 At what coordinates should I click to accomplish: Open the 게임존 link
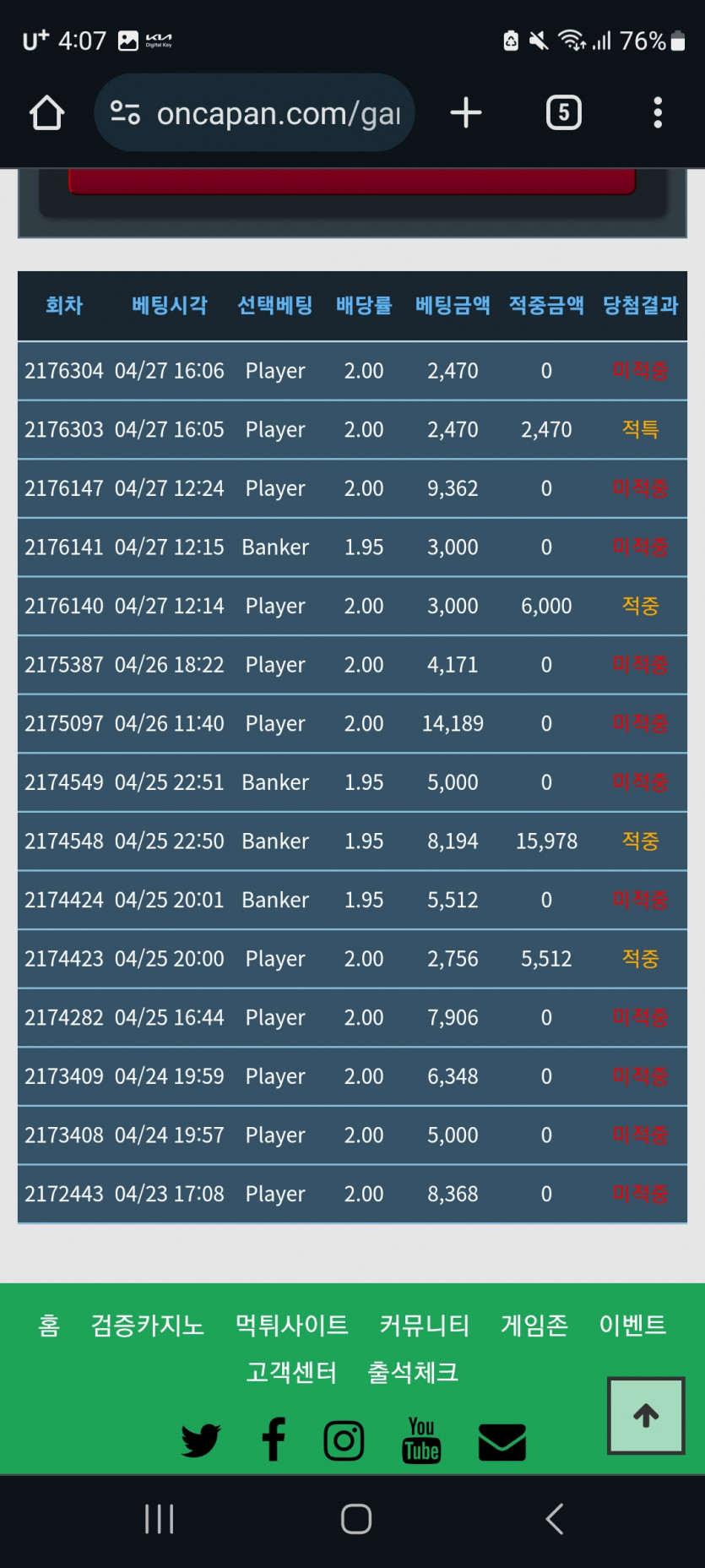(534, 1325)
